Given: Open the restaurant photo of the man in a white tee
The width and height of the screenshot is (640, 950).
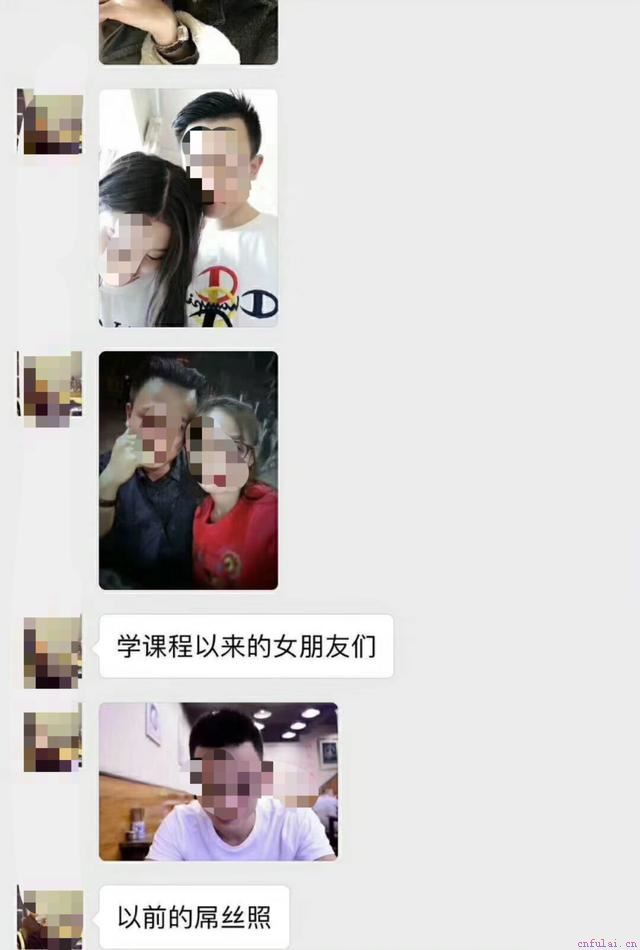Looking at the screenshot, I should click(218, 781).
